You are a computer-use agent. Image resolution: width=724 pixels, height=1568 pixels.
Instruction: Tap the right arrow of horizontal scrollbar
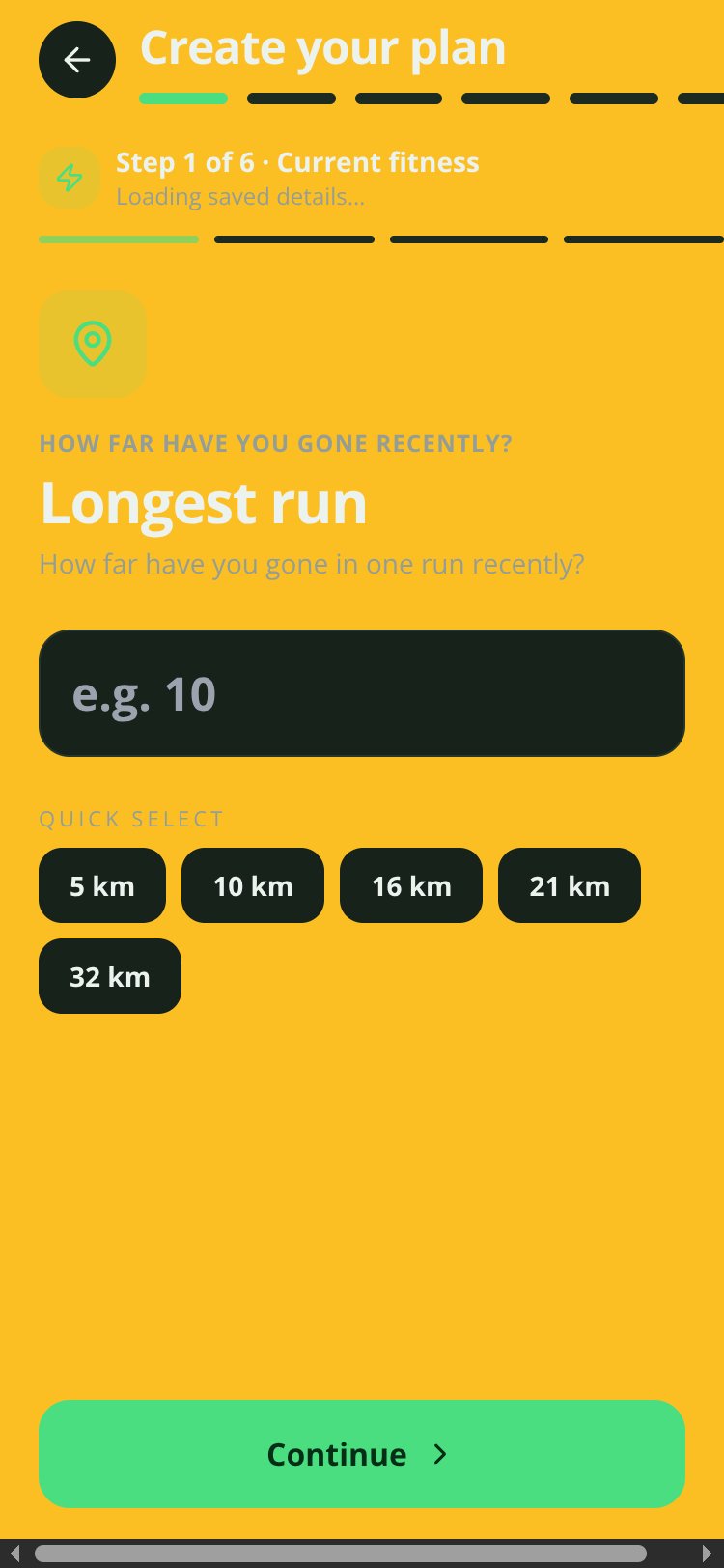coord(708,1554)
